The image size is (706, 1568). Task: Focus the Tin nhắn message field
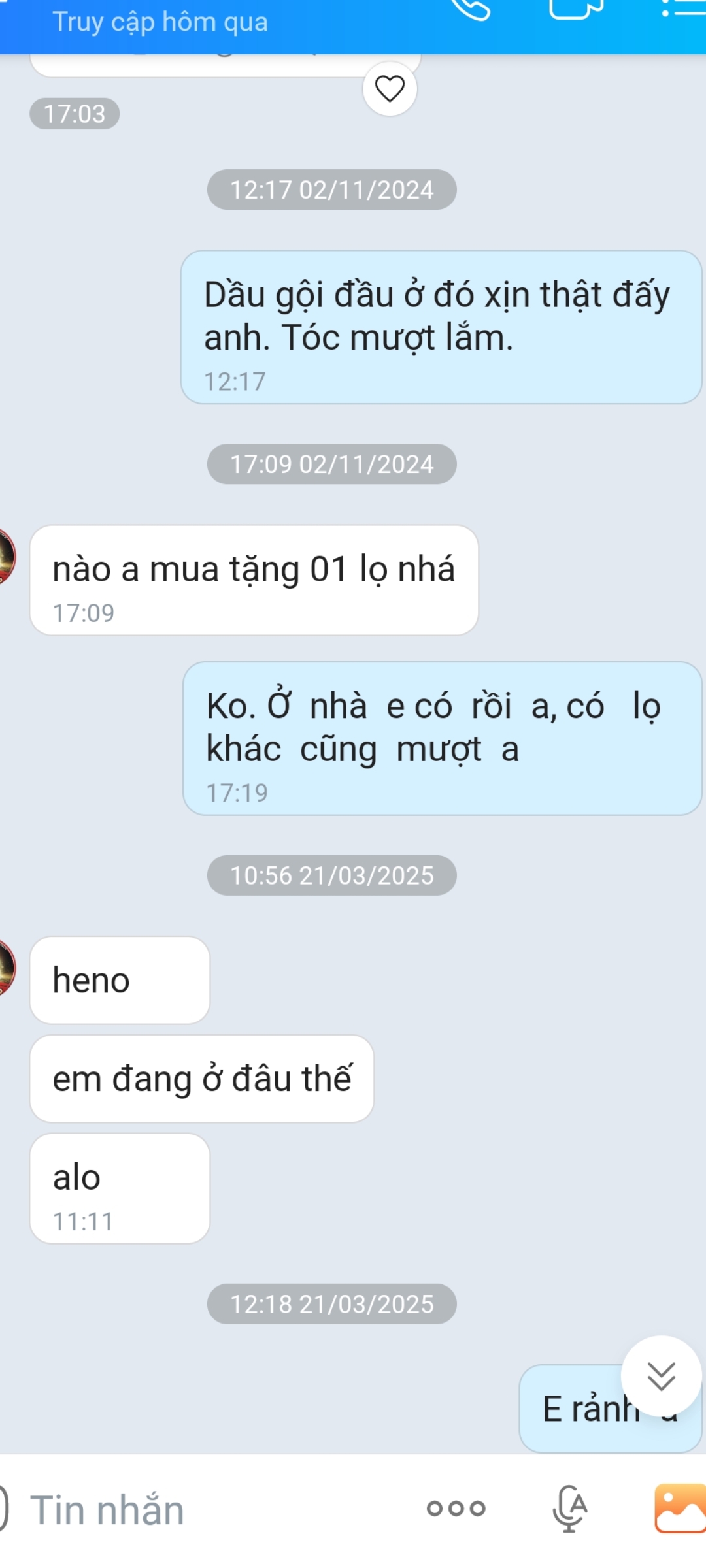[216, 1511]
